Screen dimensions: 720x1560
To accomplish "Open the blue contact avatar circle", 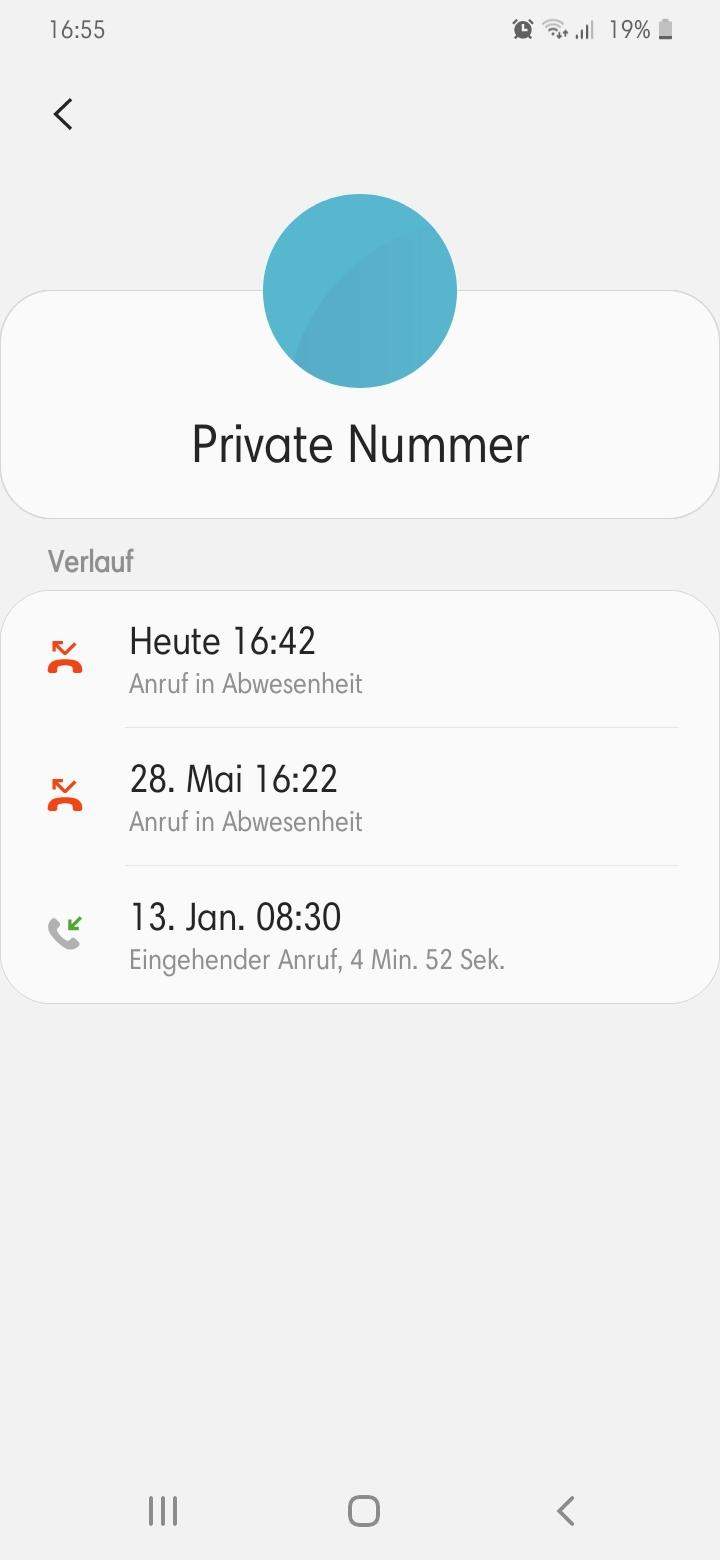I will click(359, 290).
